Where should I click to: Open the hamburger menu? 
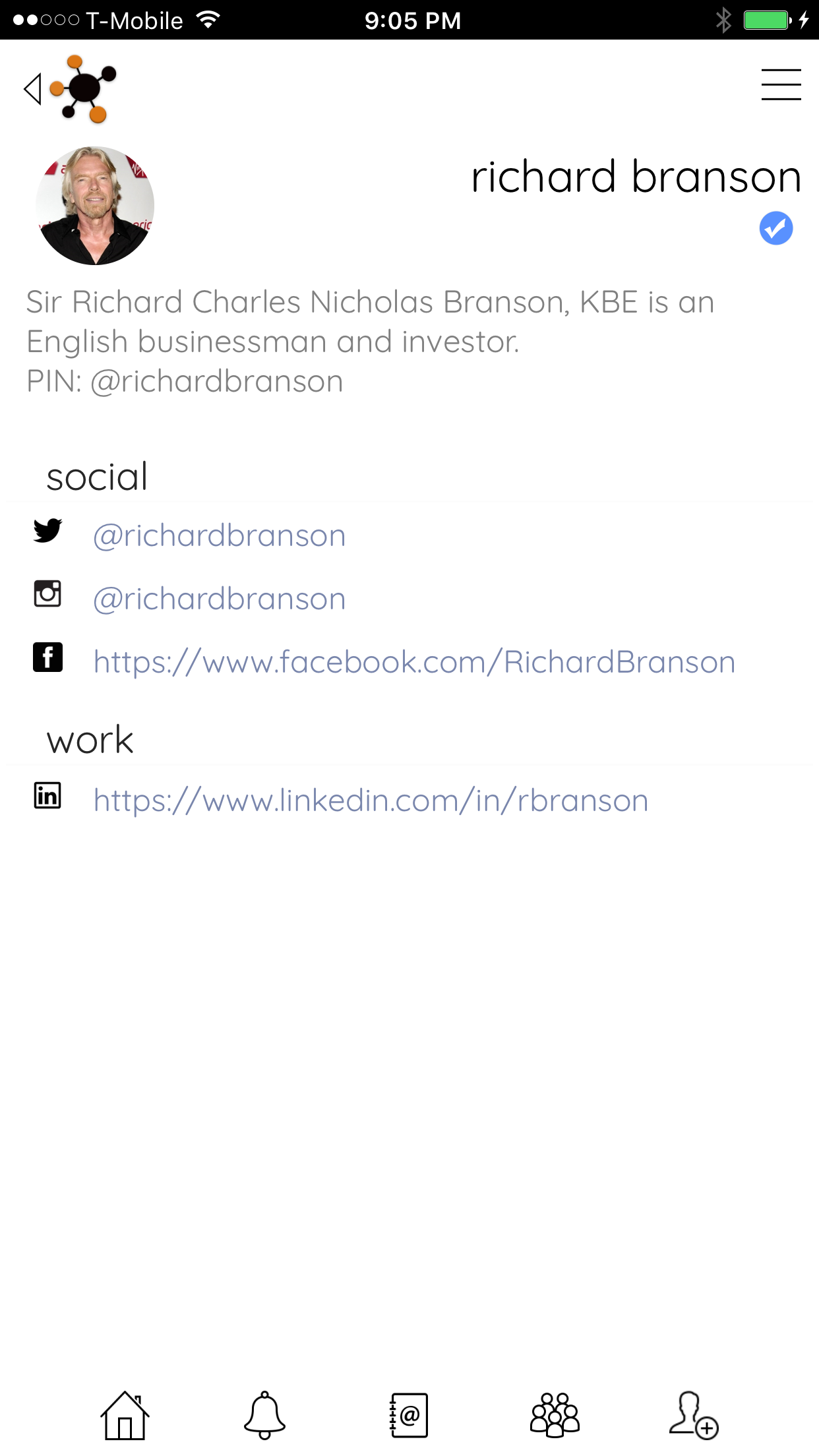click(781, 85)
